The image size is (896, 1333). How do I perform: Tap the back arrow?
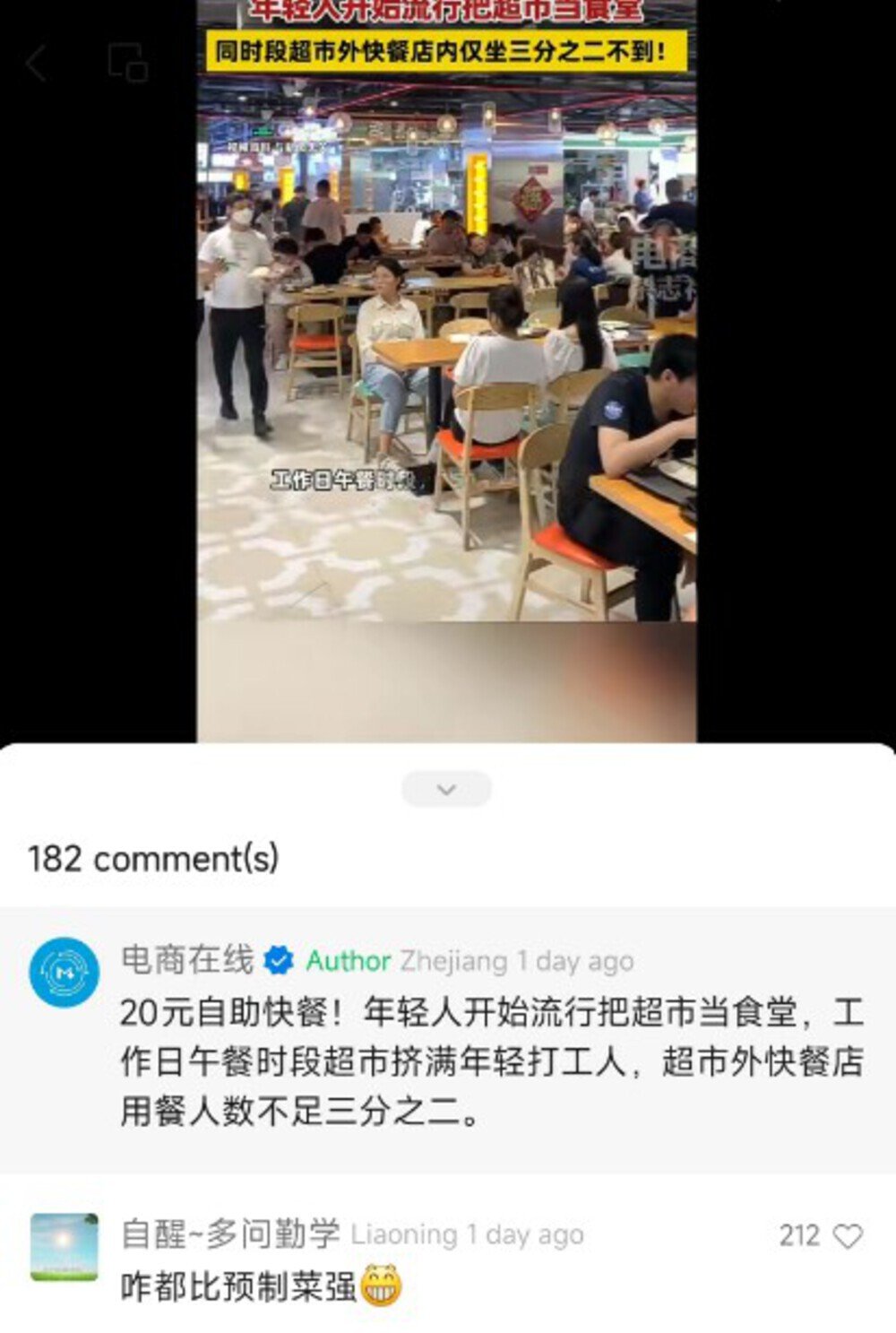37,64
